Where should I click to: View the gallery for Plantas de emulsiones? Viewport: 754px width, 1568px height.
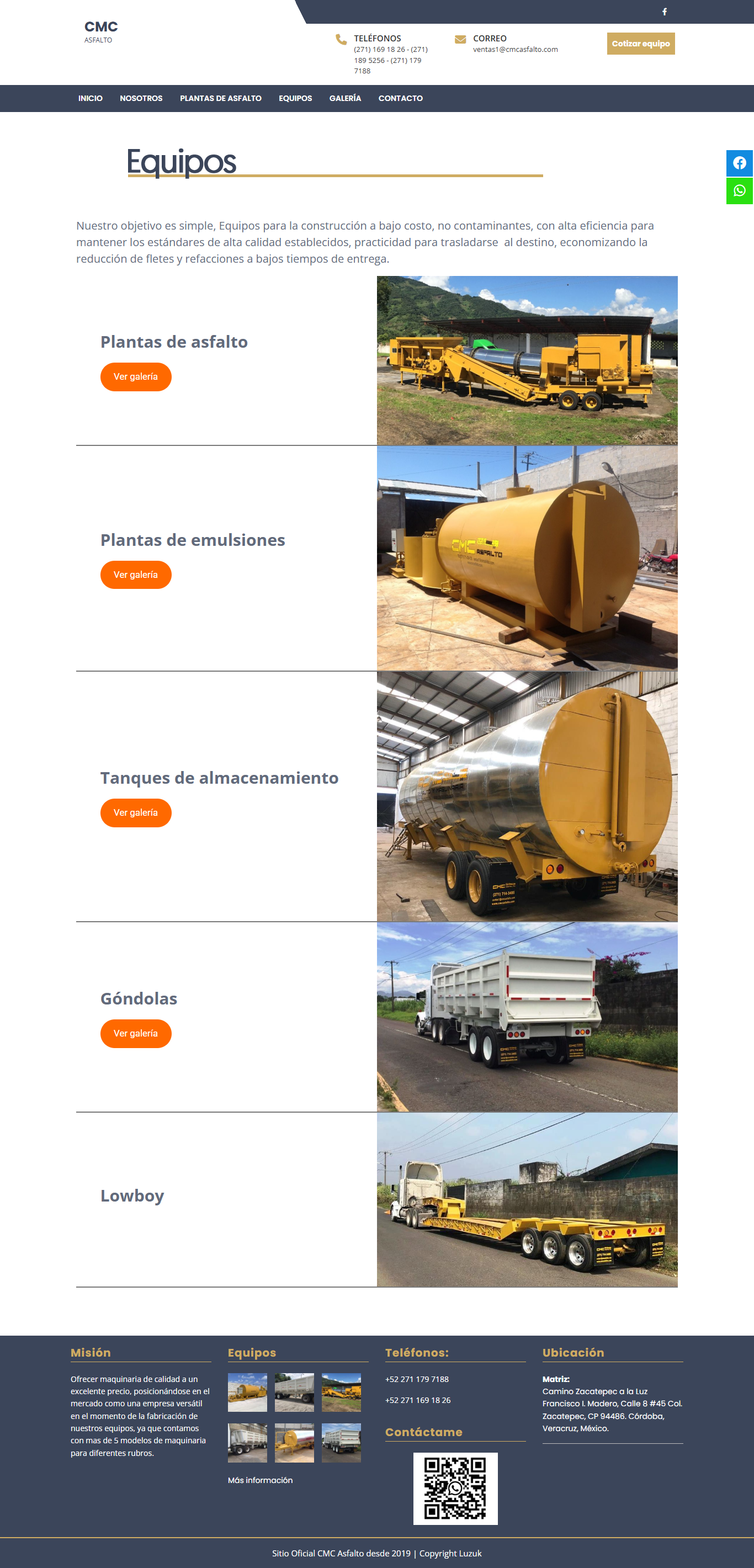pos(136,575)
